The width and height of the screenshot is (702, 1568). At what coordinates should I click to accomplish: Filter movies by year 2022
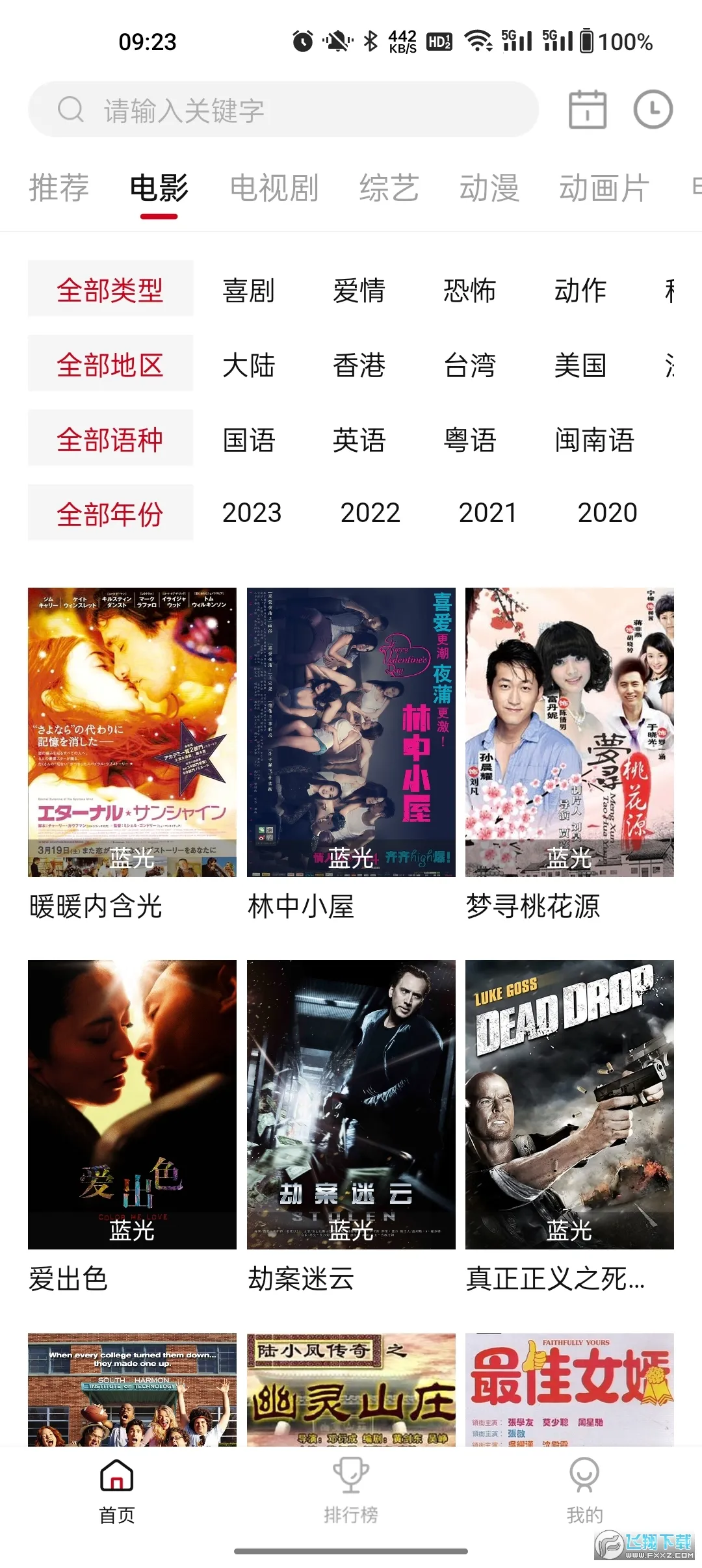coord(370,513)
